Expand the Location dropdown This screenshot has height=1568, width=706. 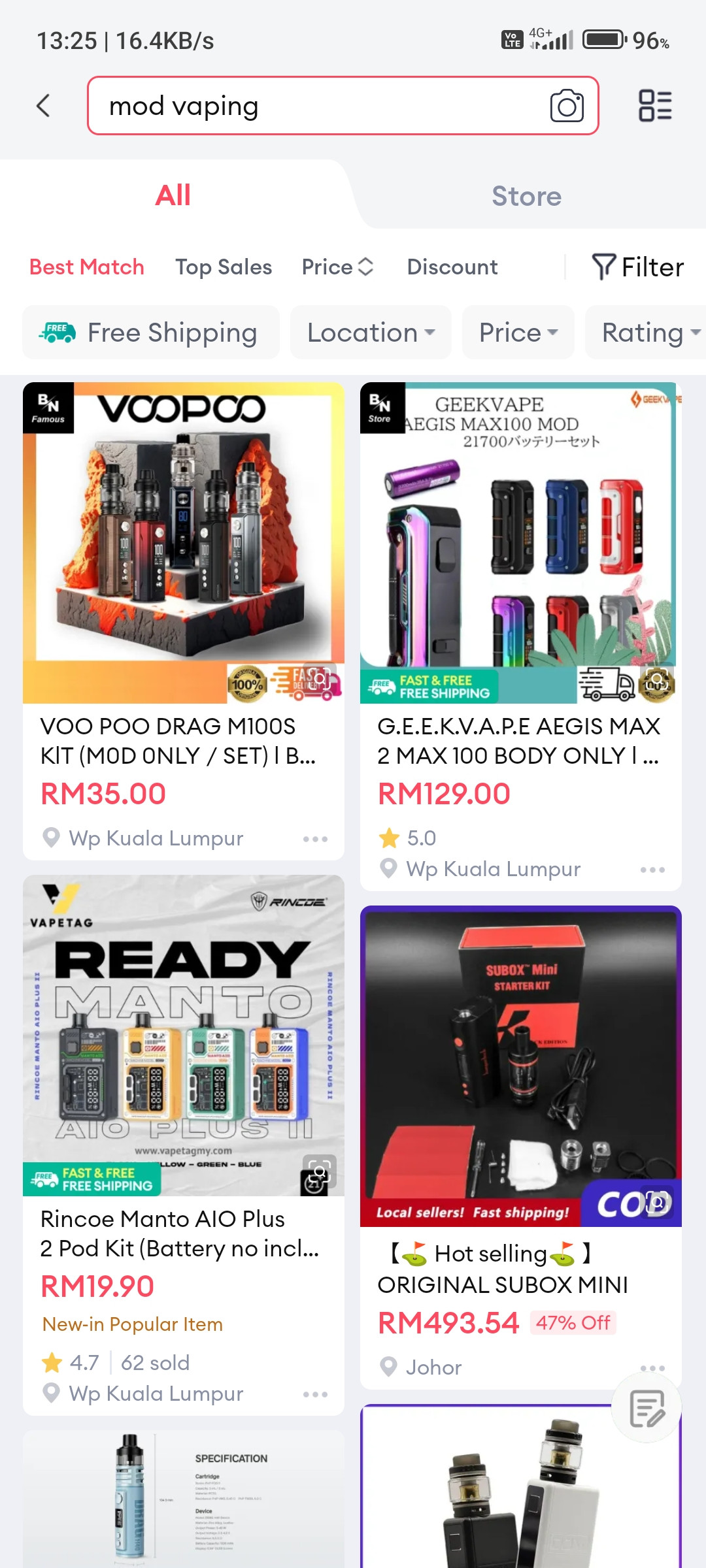click(371, 333)
